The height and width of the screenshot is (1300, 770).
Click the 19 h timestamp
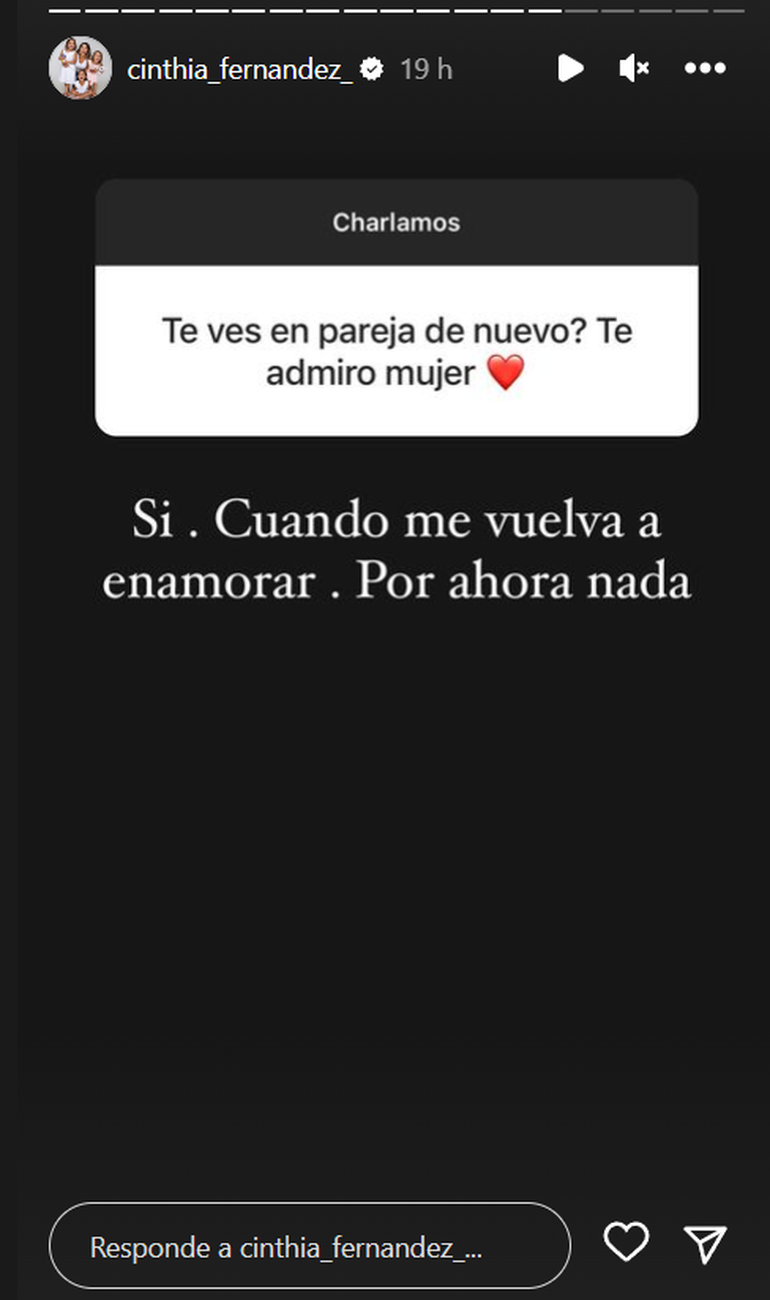[426, 70]
